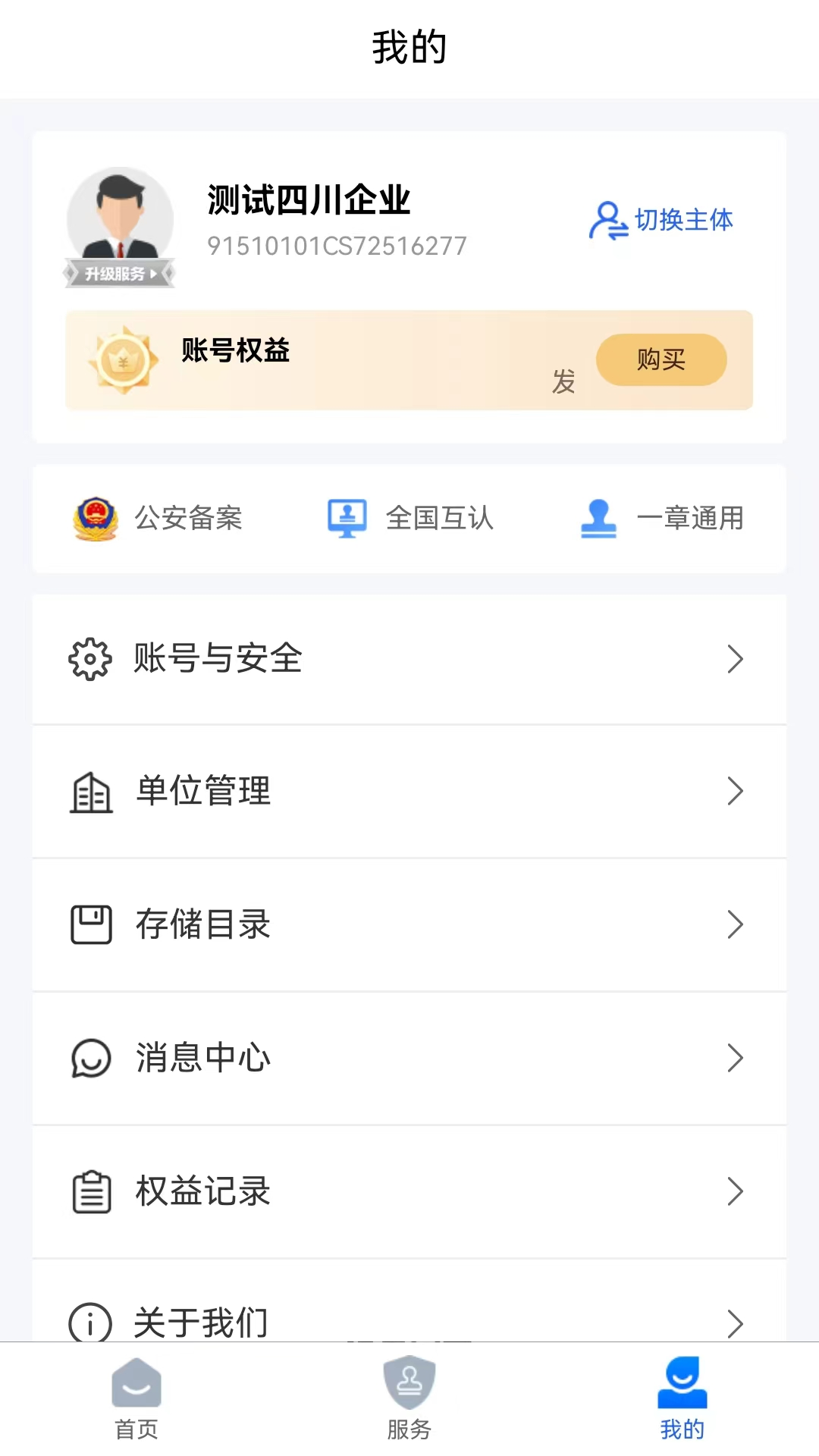Viewport: 819px width, 1456px height.
Task: Open 账号与安全 settings
Action: 409,659
